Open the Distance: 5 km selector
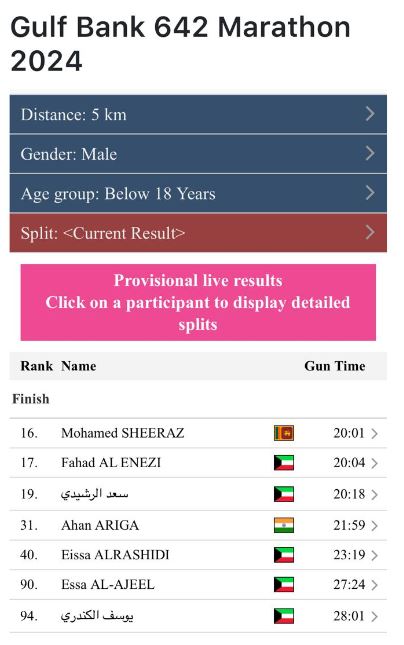 (198, 114)
